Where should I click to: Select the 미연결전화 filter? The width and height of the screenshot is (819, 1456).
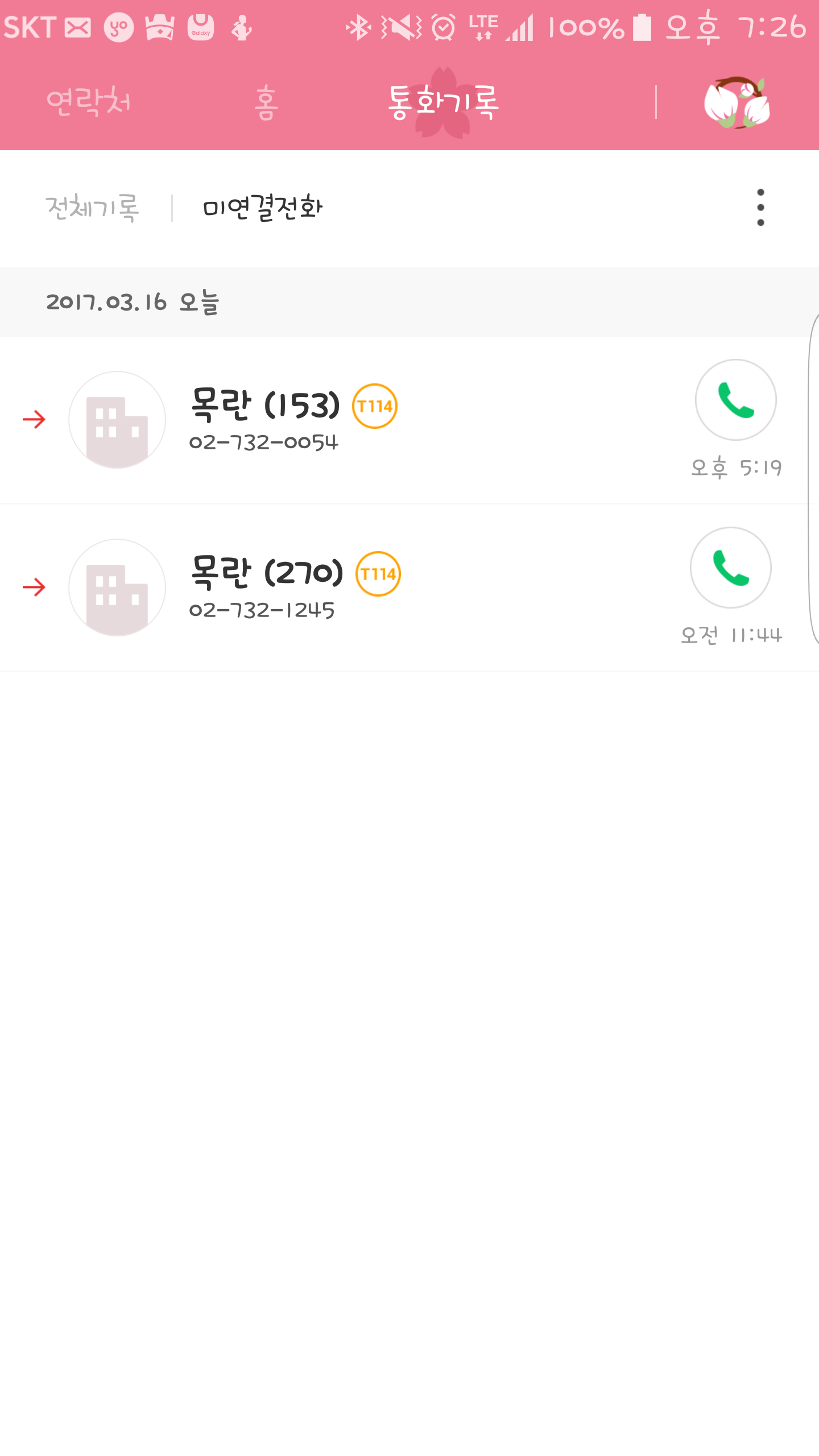click(x=263, y=208)
